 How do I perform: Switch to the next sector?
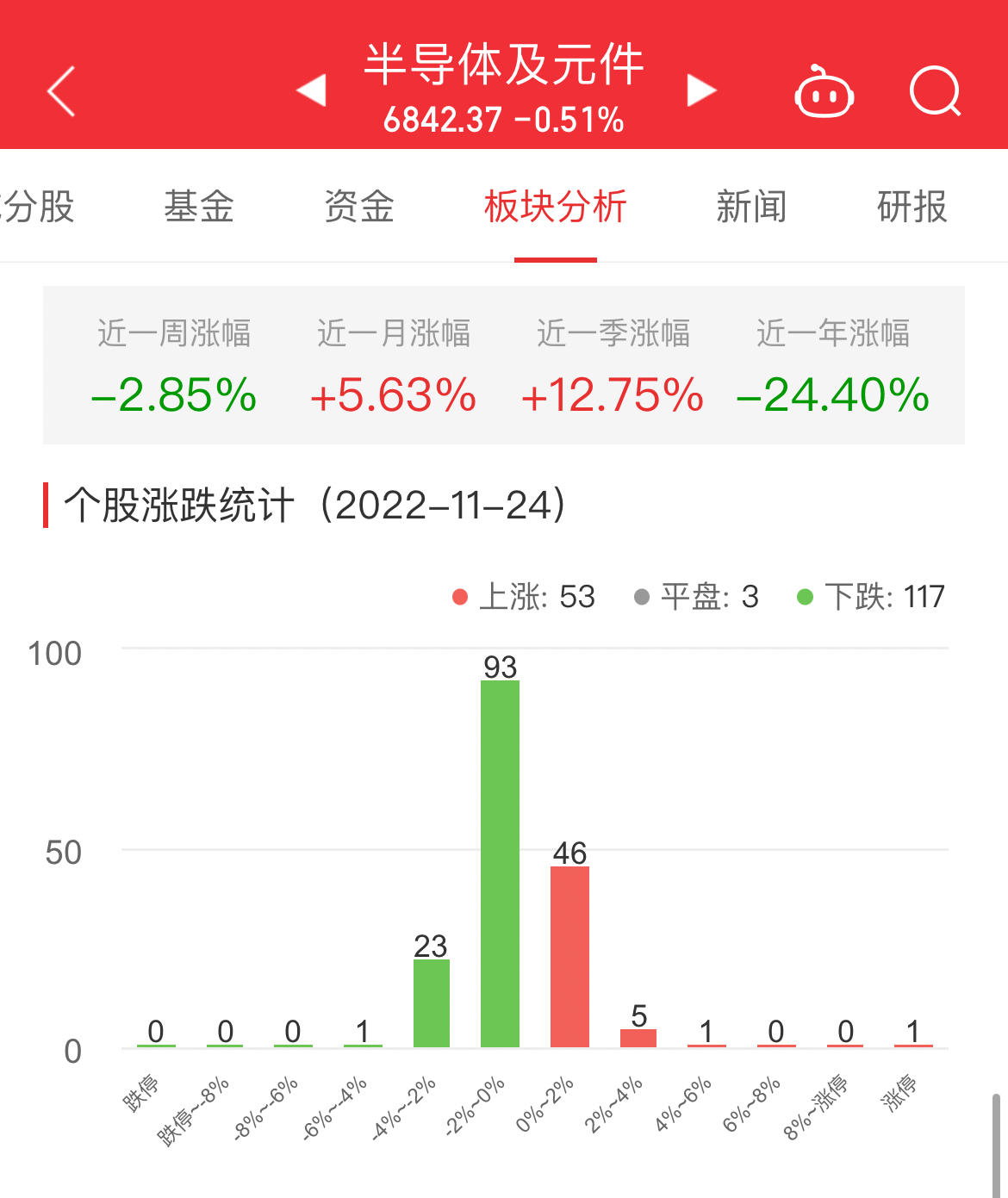701,90
